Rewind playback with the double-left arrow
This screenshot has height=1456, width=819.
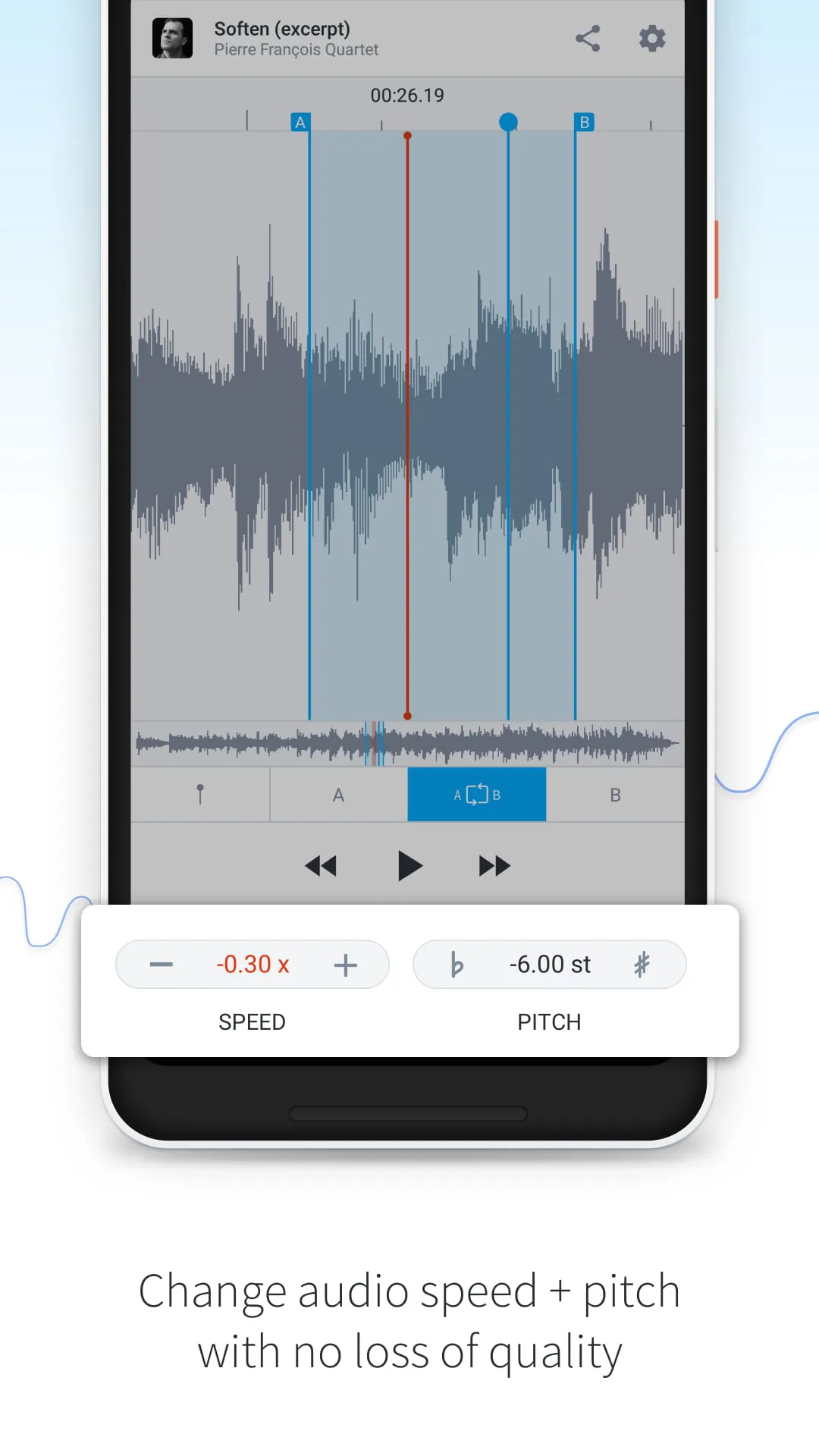tap(322, 865)
